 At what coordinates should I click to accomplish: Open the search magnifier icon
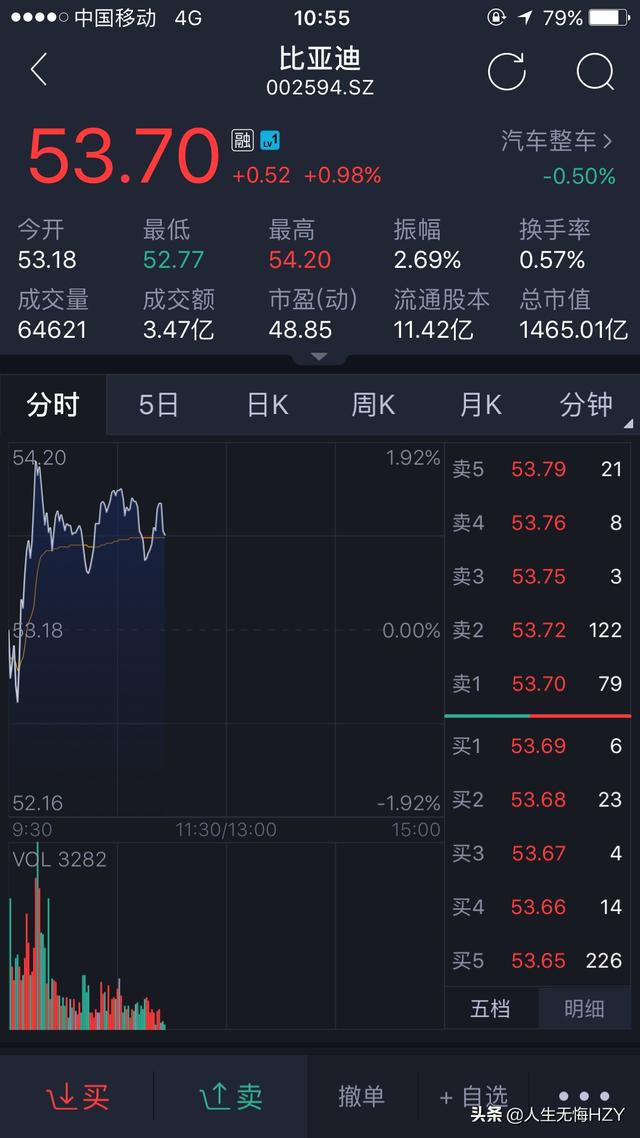[595, 71]
